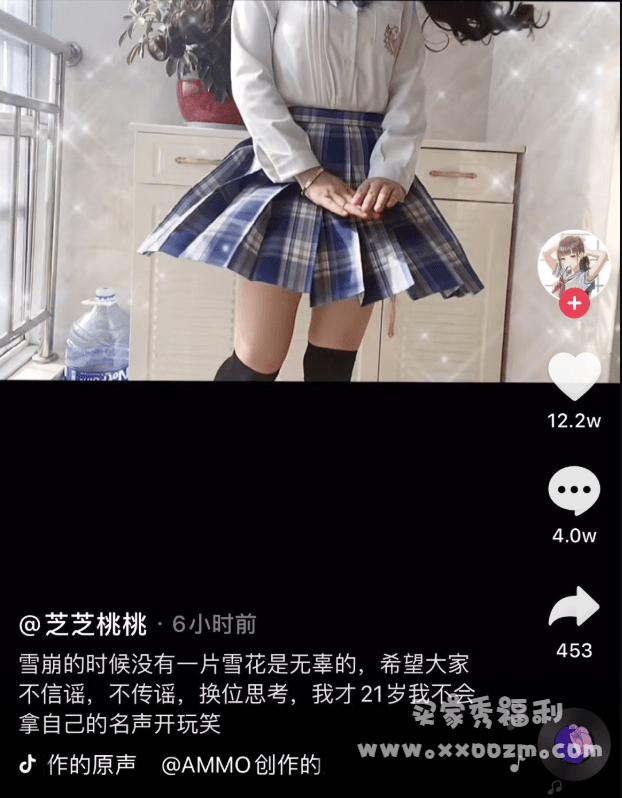Share this video with the arrow icon
Image resolution: width=622 pixels, height=798 pixels.
pyautogui.click(x=574, y=607)
